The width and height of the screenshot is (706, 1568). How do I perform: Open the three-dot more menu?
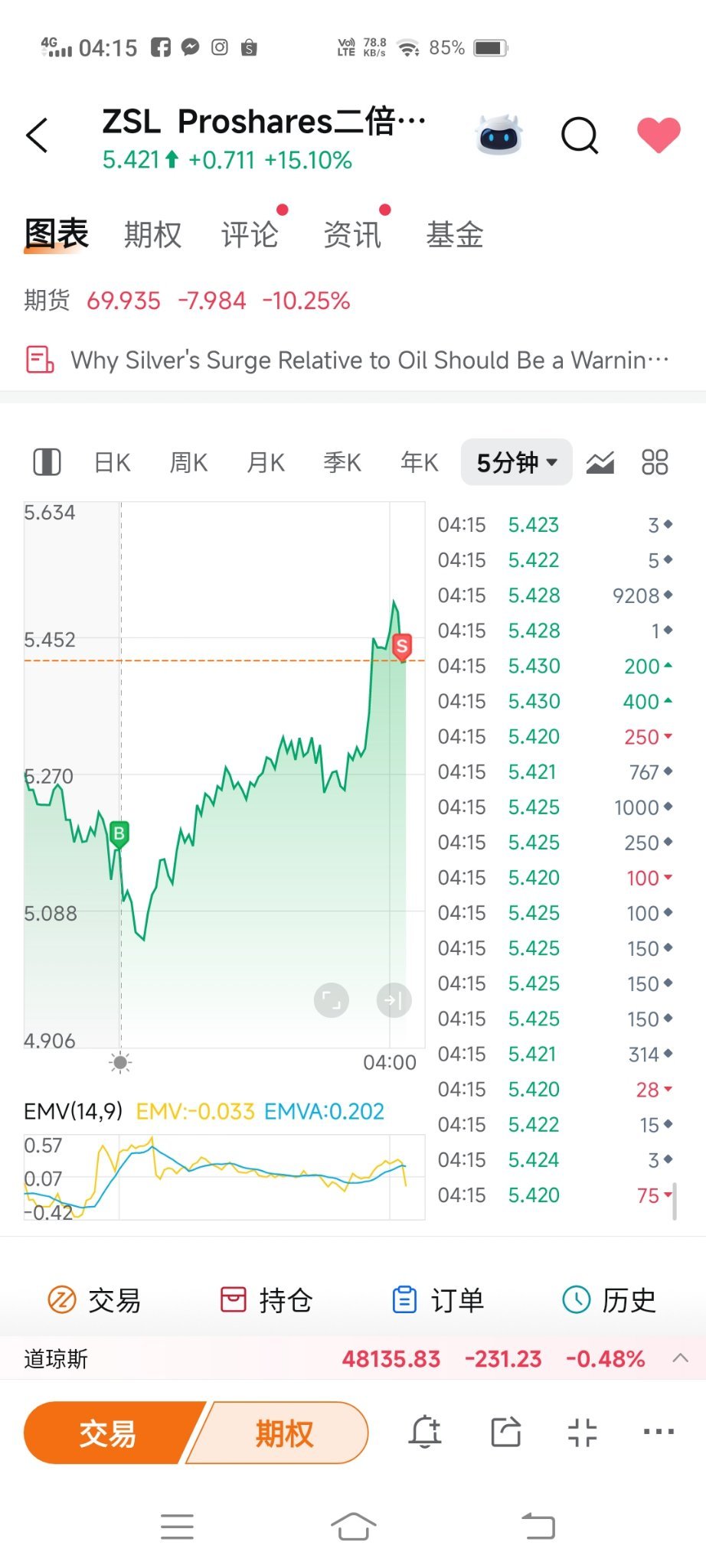(x=659, y=1432)
